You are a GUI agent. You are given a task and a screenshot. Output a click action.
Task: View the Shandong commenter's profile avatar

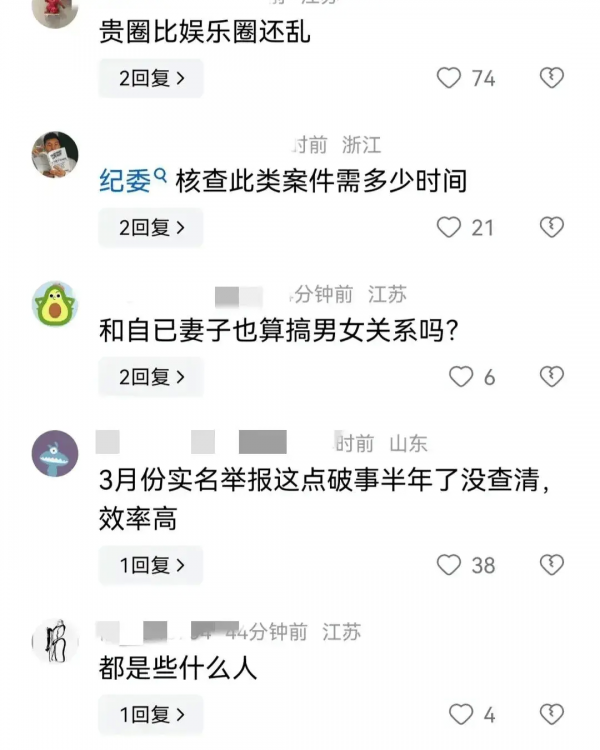pyautogui.click(x=55, y=454)
